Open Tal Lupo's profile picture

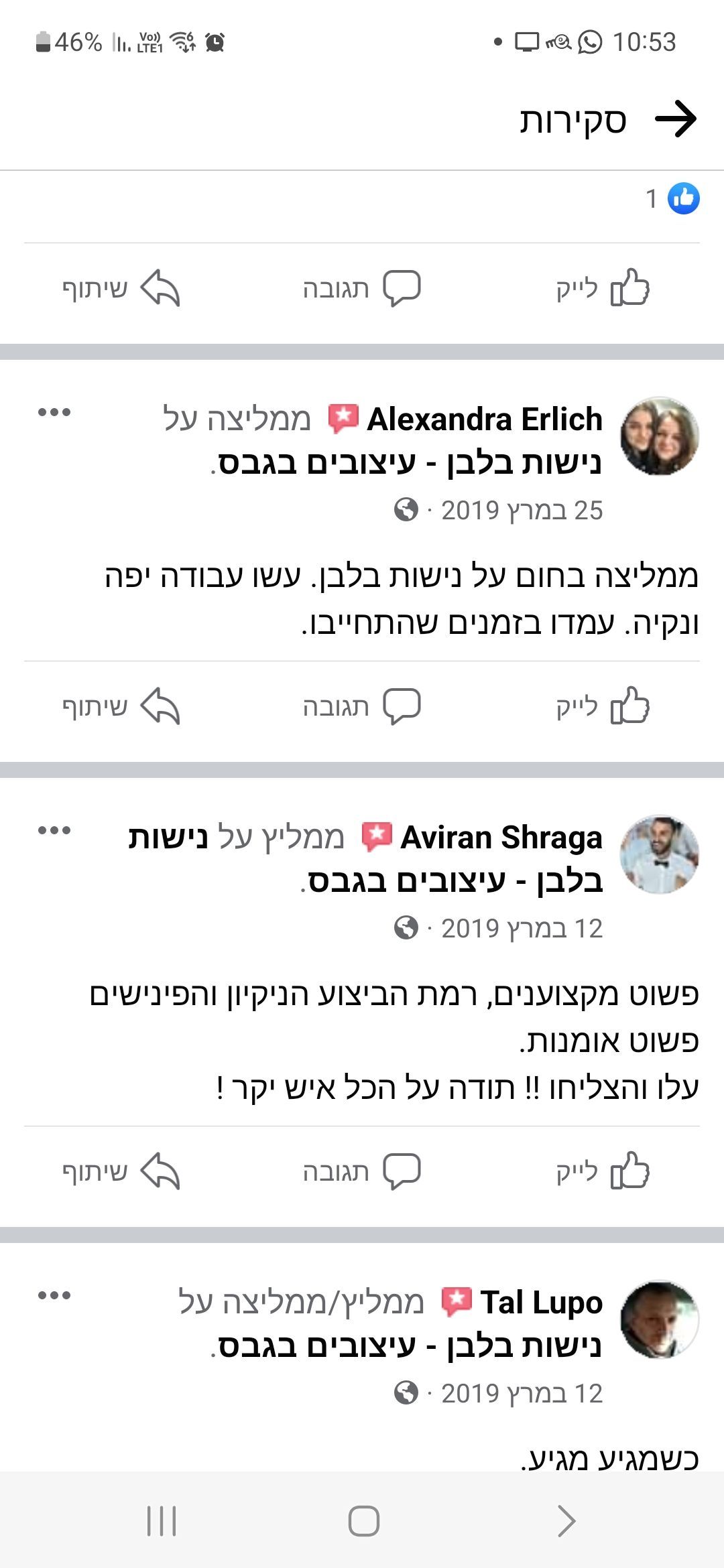(660, 1319)
